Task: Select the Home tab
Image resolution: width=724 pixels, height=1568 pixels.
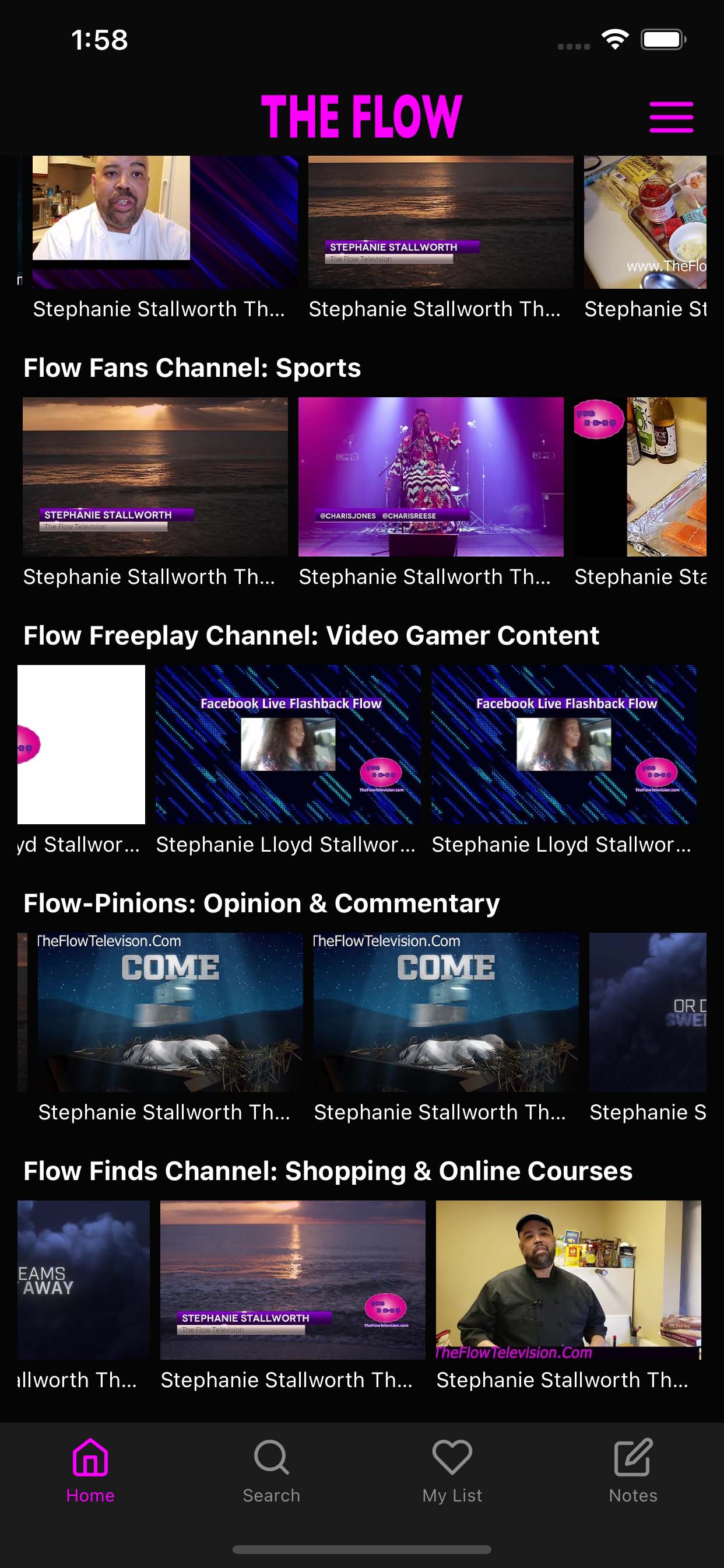Action: pyautogui.click(x=90, y=1471)
